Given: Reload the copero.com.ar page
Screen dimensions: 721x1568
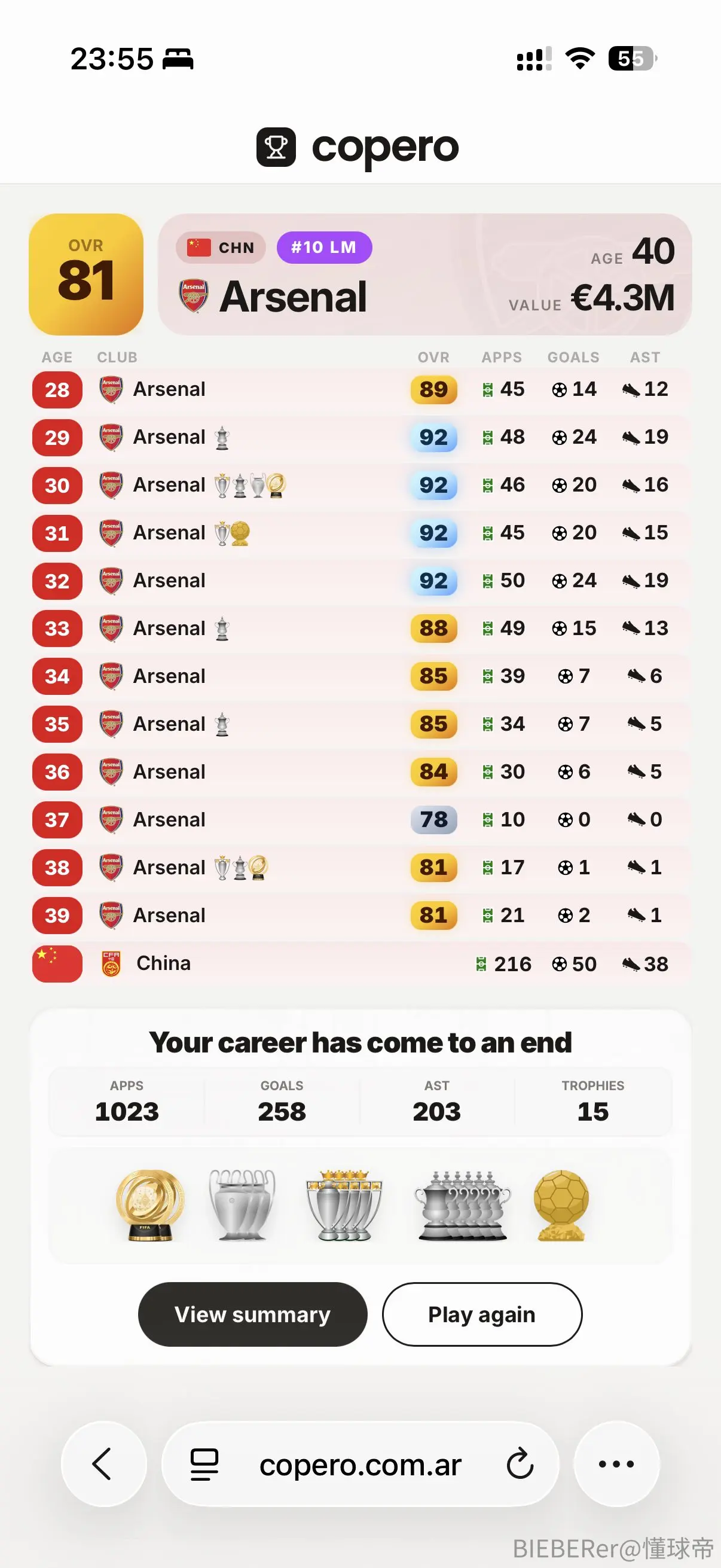Looking at the screenshot, I should [520, 1464].
